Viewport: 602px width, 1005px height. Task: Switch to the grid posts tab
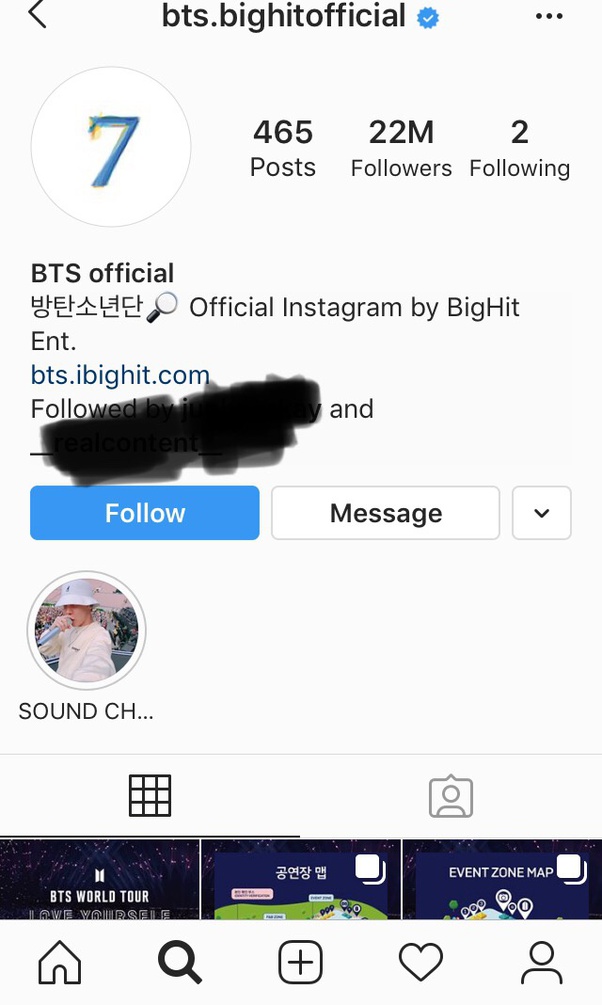pyautogui.click(x=150, y=796)
